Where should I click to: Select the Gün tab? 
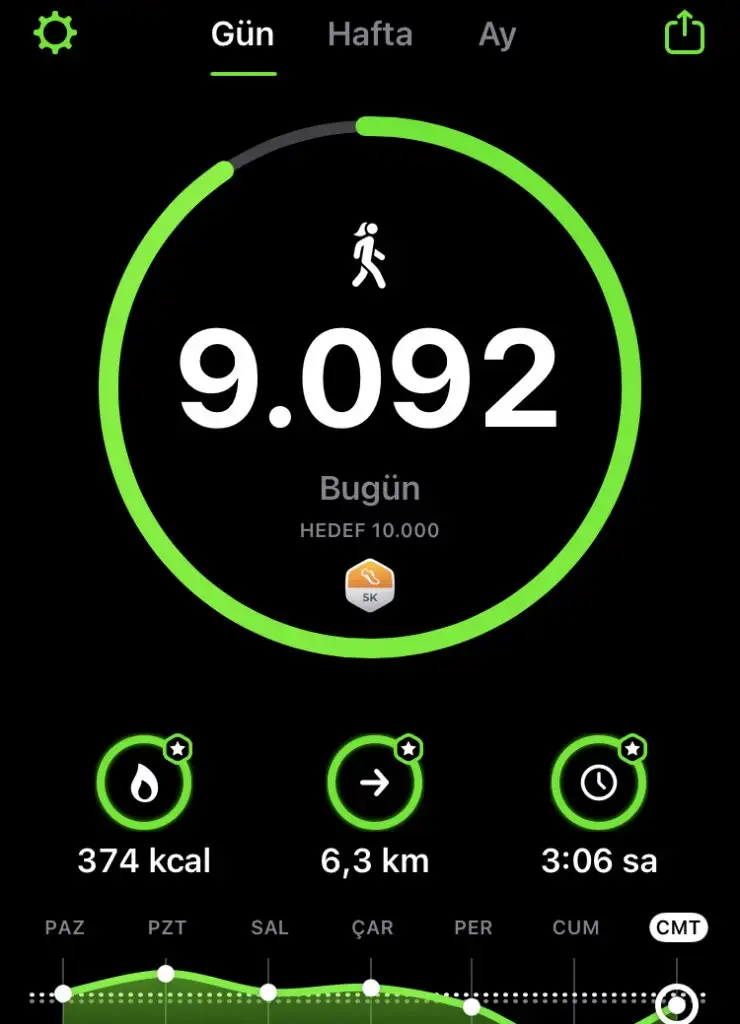(x=243, y=35)
